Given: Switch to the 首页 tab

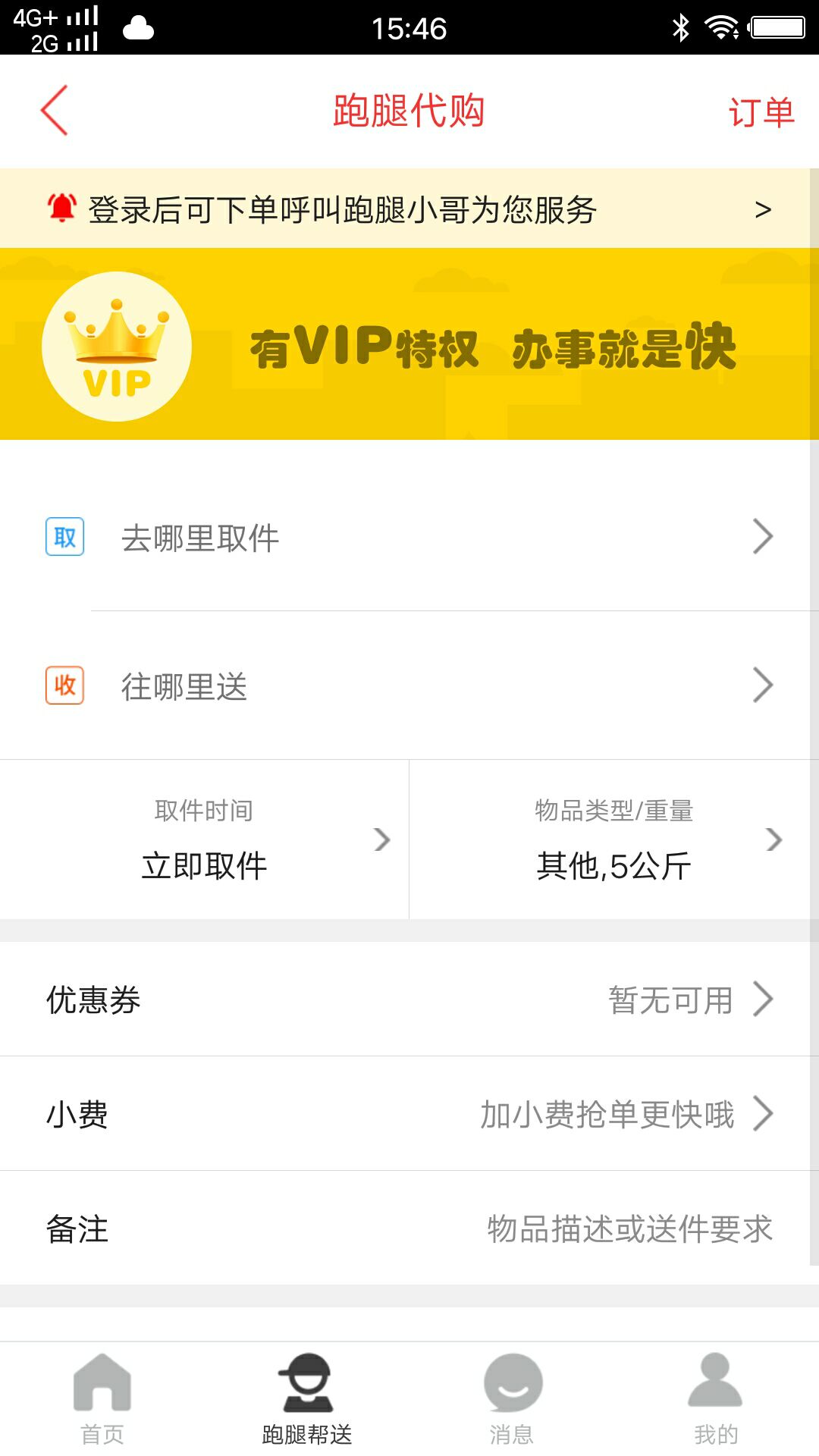Looking at the screenshot, I should (x=102, y=1399).
